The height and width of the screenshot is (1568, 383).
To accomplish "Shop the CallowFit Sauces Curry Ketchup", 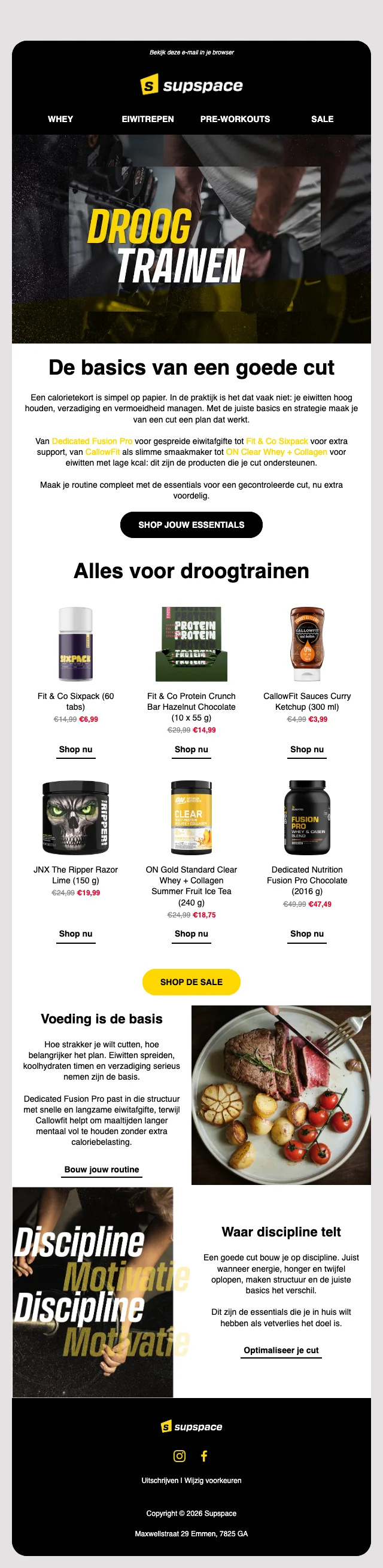I will pyautogui.click(x=307, y=749).
